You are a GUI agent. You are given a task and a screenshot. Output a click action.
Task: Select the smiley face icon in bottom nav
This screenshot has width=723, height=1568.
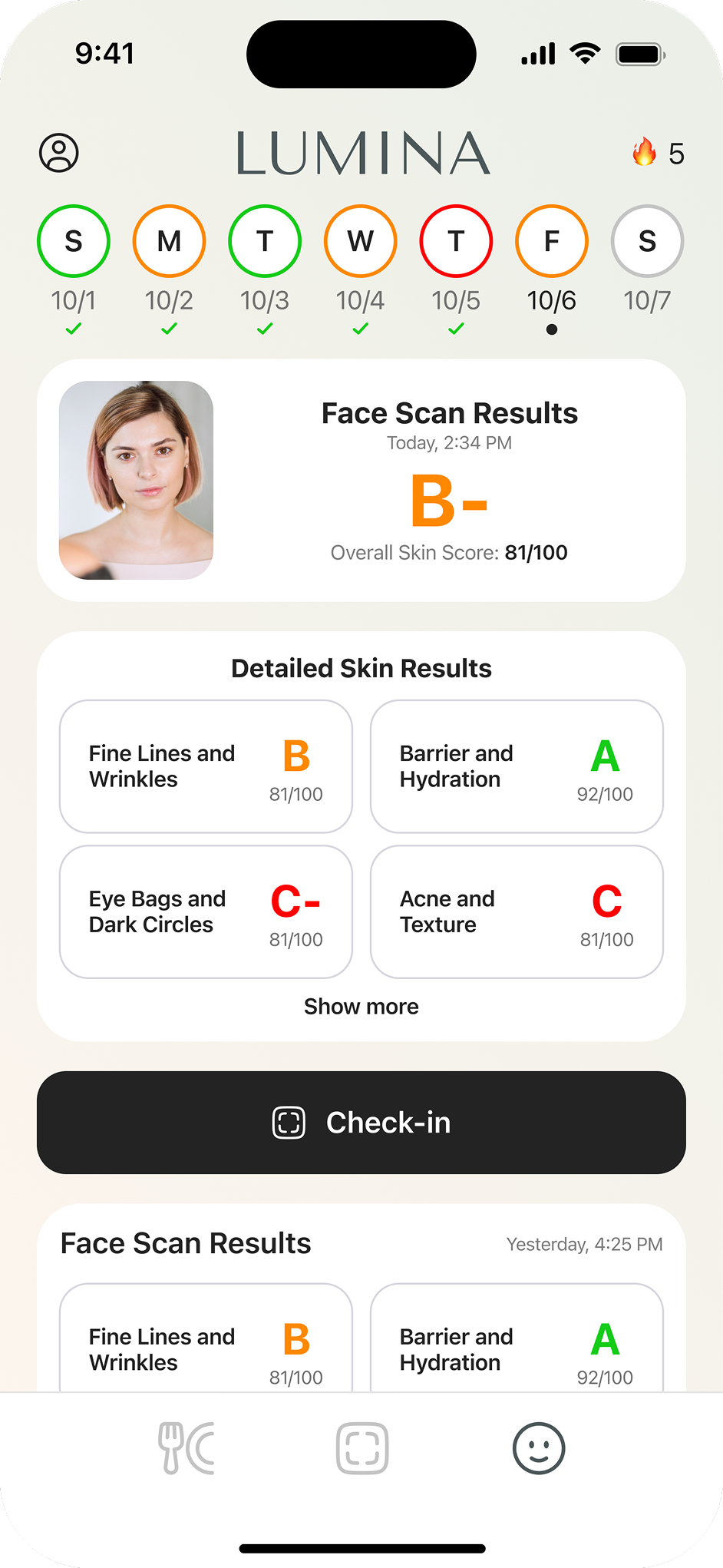(x=538, y=1447)
